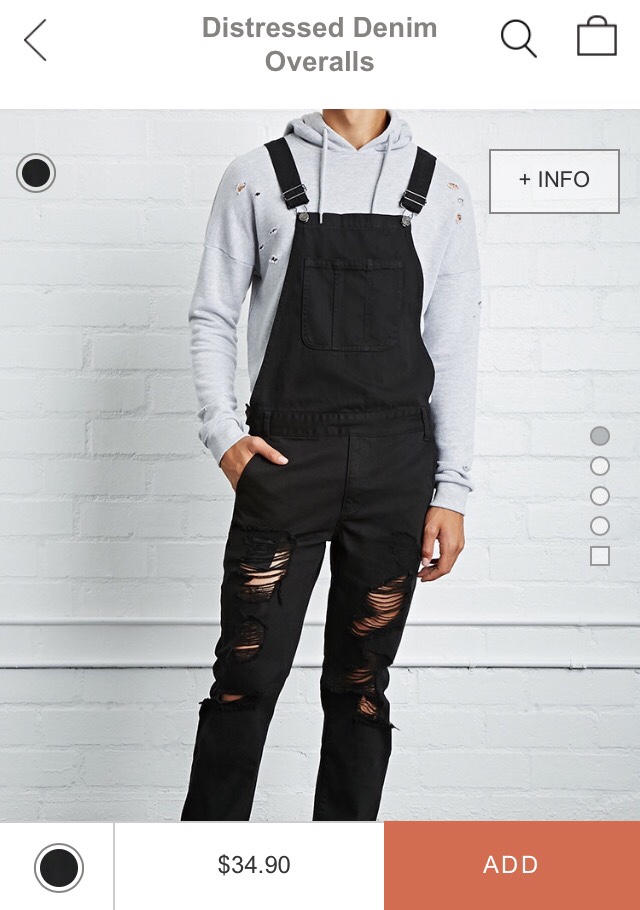Jump to the square last page indicator
This screenshot has width=640, height=910.
click(x=600, y=556)
